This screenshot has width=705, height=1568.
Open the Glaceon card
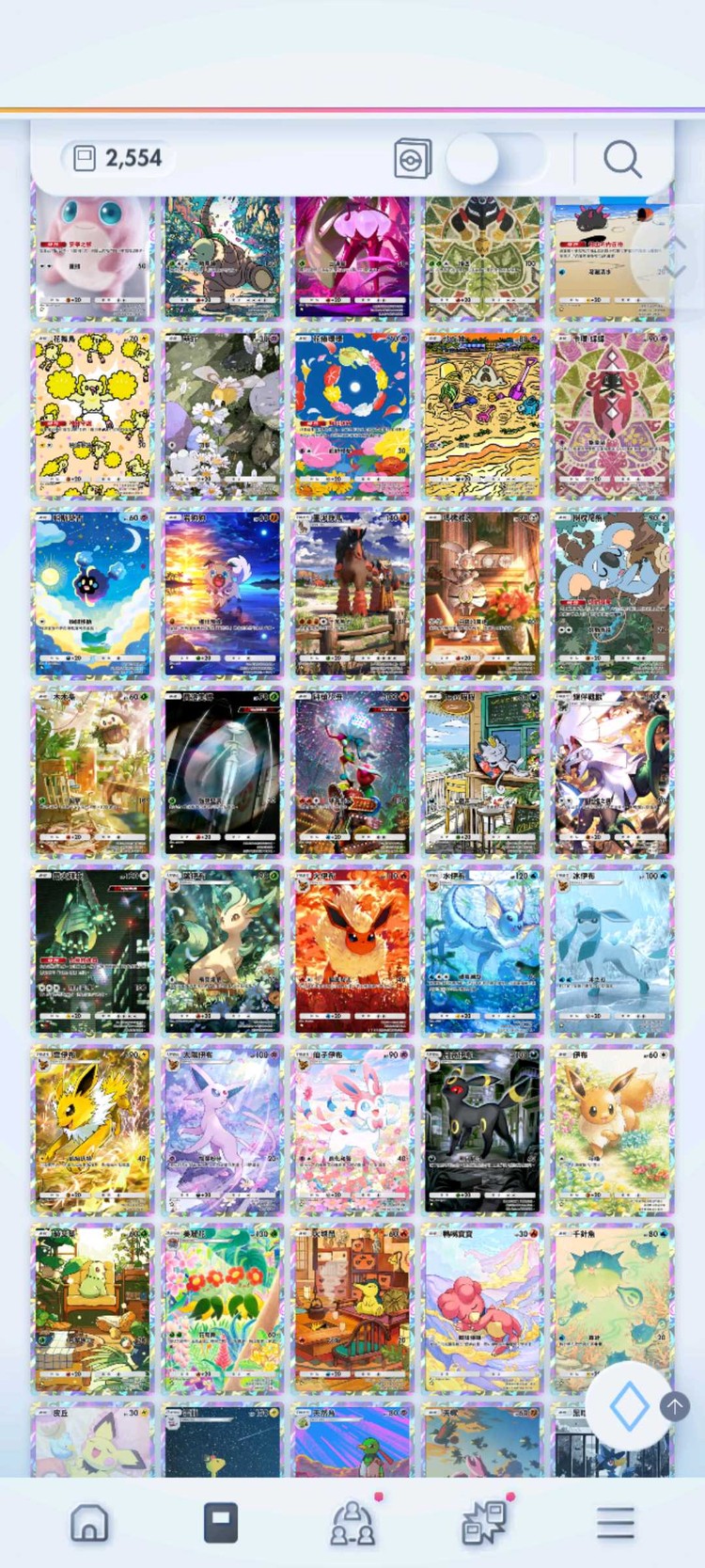pyautogui.click(x=612, y=950)
